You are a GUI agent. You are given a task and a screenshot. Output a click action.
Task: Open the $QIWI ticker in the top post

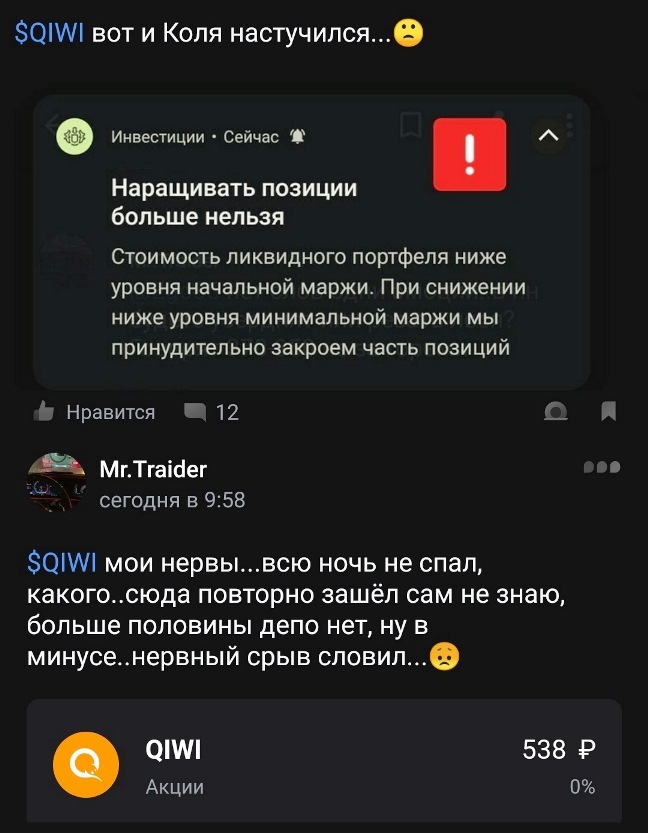tap(49, 34)
